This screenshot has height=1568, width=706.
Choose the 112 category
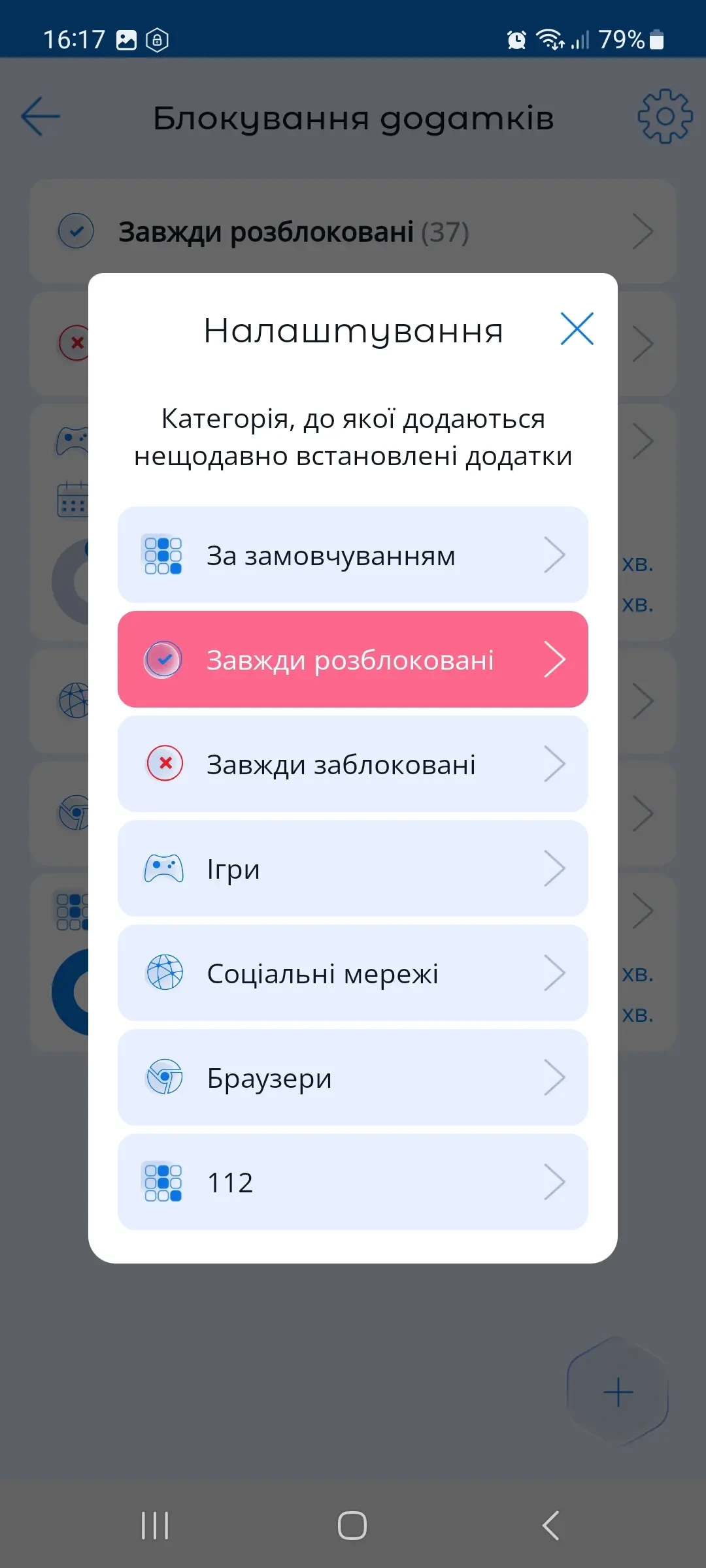coord(352,1182)
